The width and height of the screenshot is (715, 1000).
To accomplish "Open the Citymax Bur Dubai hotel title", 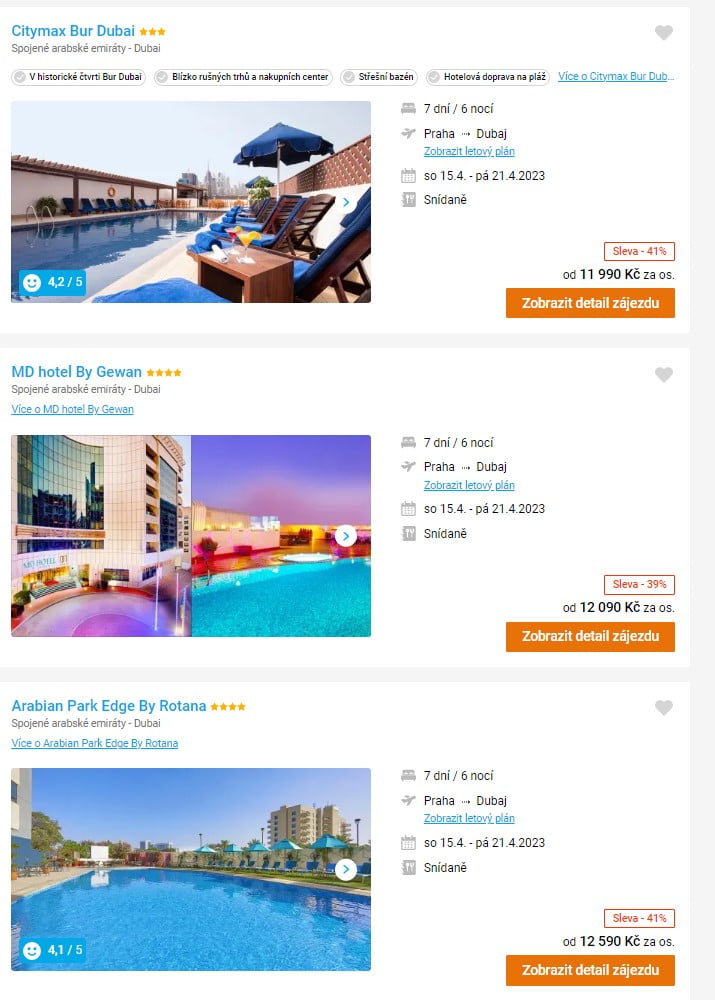I will tap(73, 31).
